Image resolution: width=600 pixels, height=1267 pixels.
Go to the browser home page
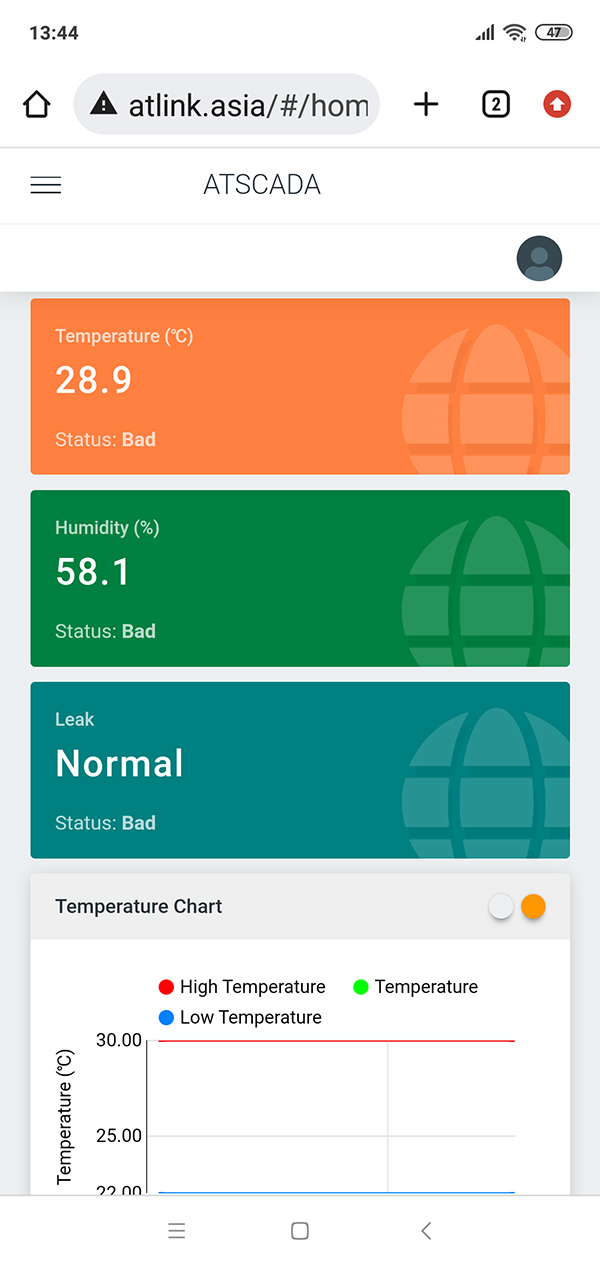37,104
